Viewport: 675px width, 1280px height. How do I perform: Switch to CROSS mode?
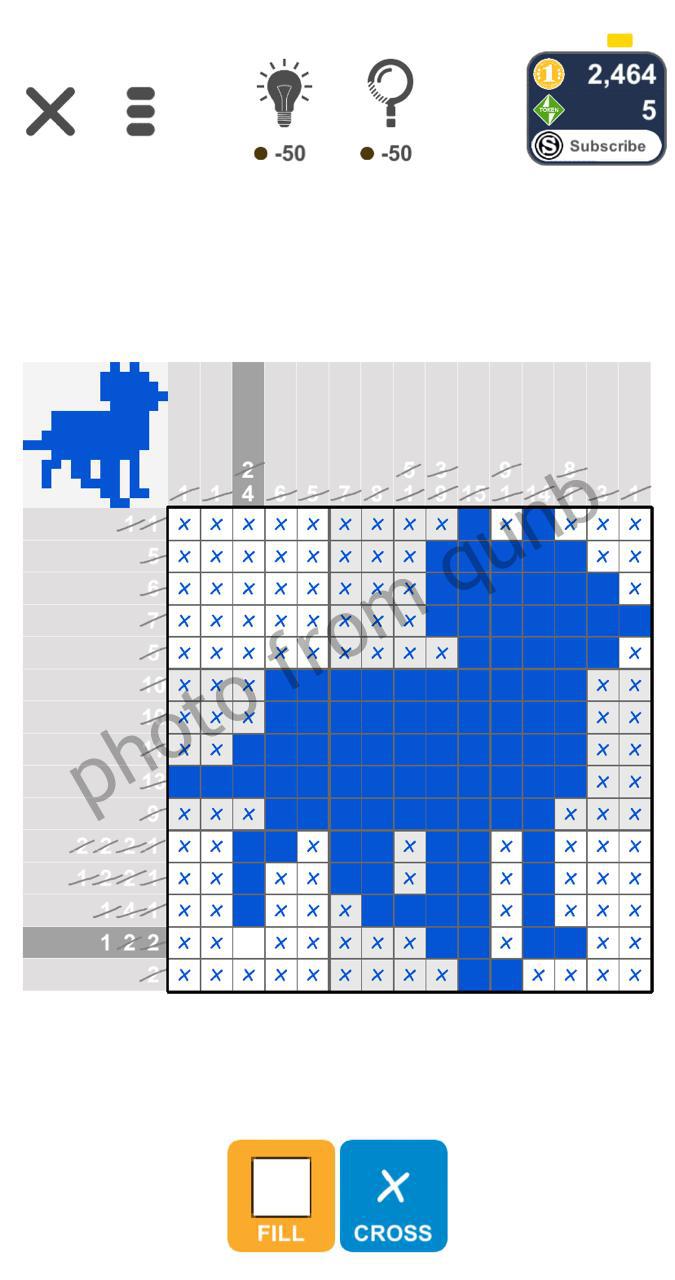pos(393,1196)
